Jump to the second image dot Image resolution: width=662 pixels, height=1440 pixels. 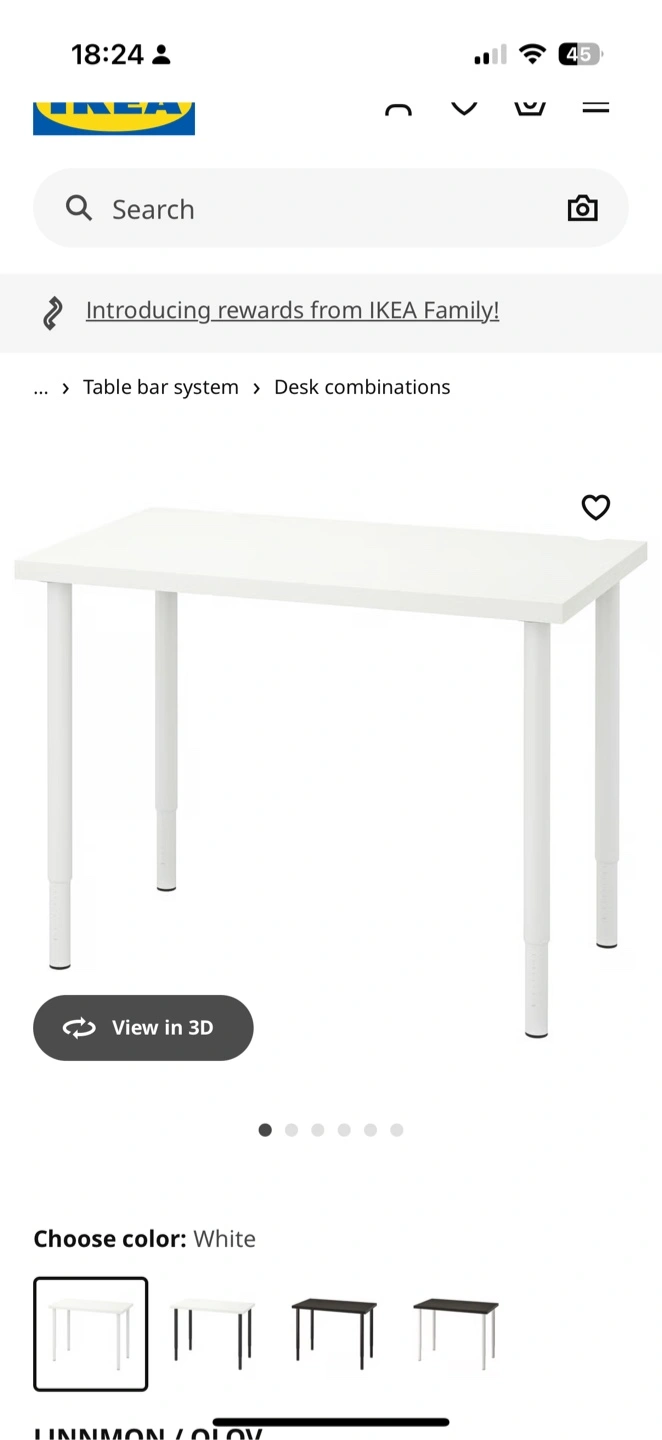pyautogui.click(x=291, y=1130)
